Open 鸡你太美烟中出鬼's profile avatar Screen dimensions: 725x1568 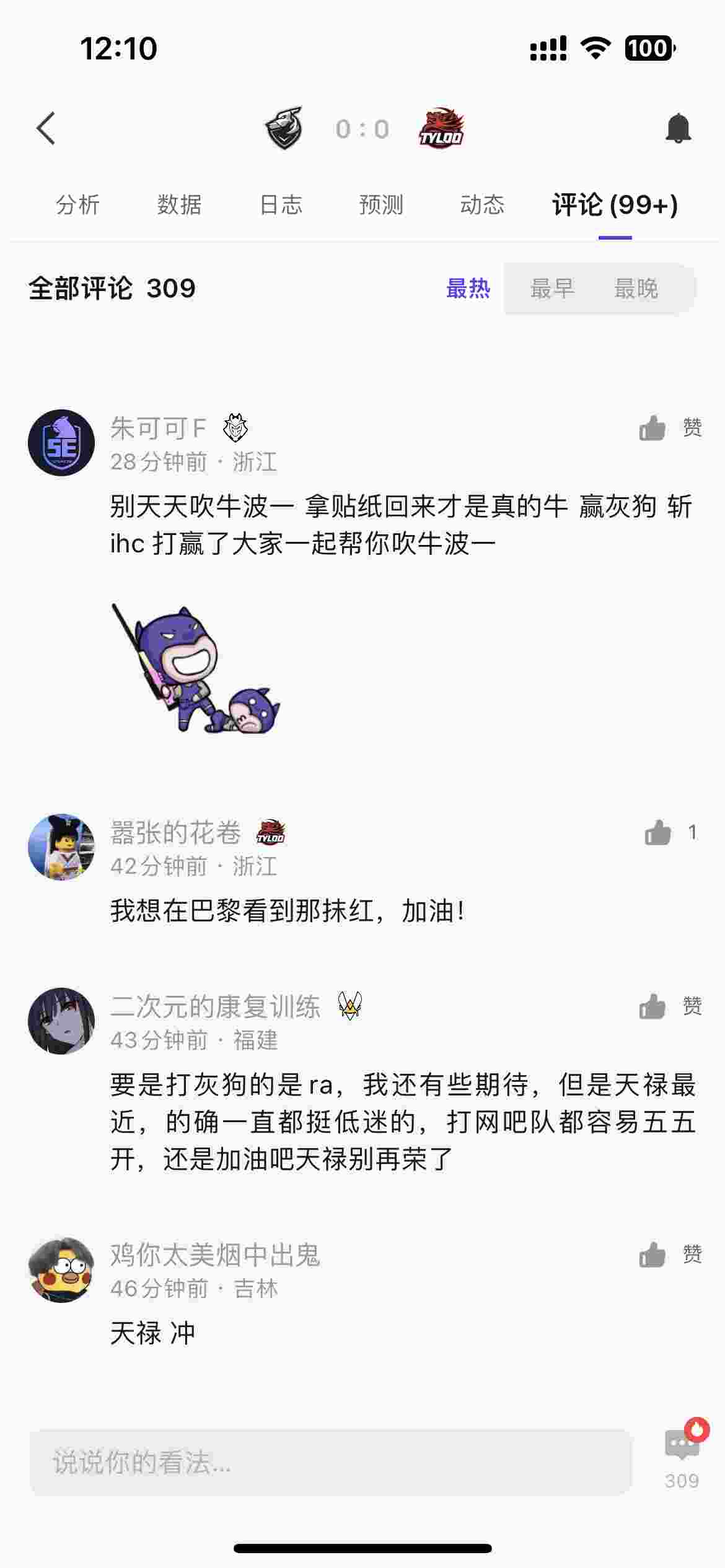61,1270
